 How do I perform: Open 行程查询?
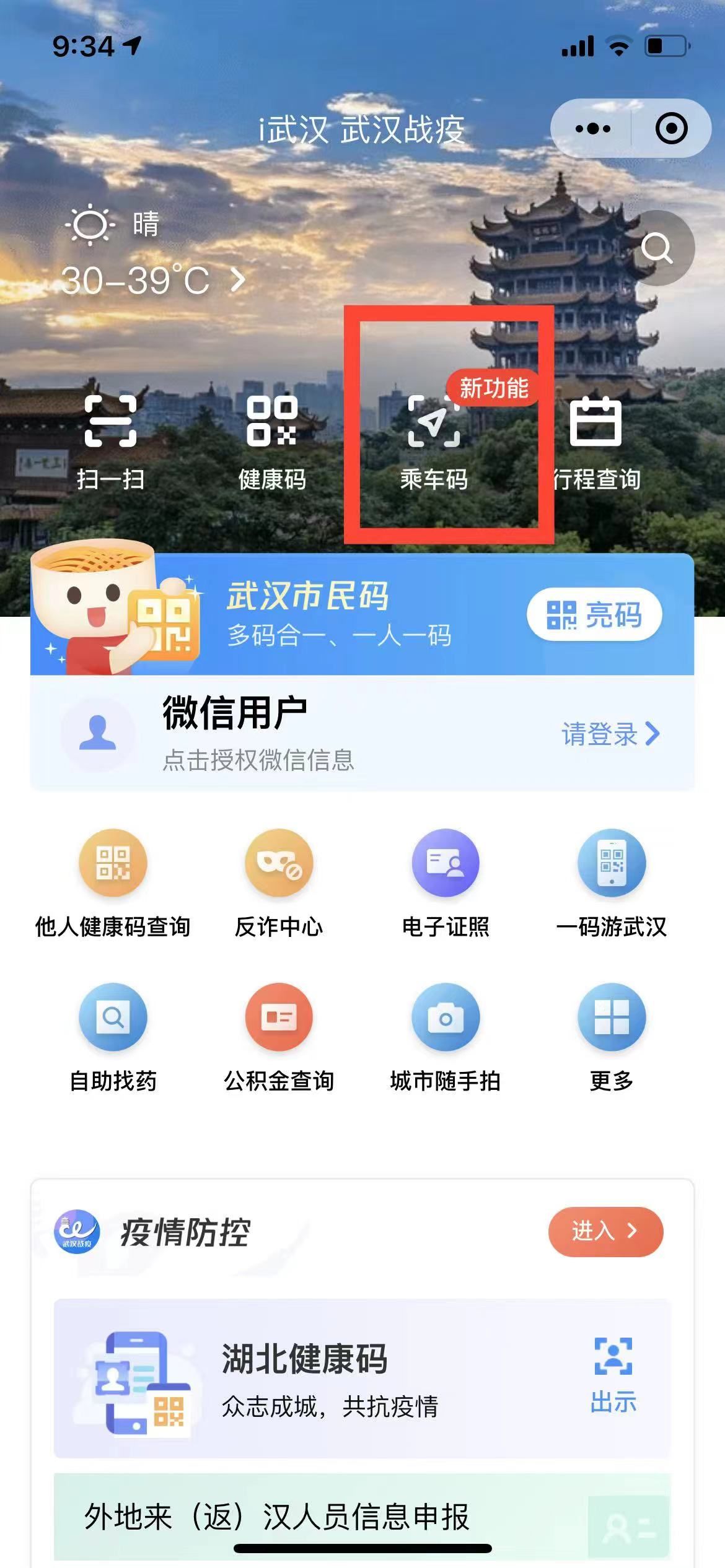pyautogui.click(x=595, y=441)
